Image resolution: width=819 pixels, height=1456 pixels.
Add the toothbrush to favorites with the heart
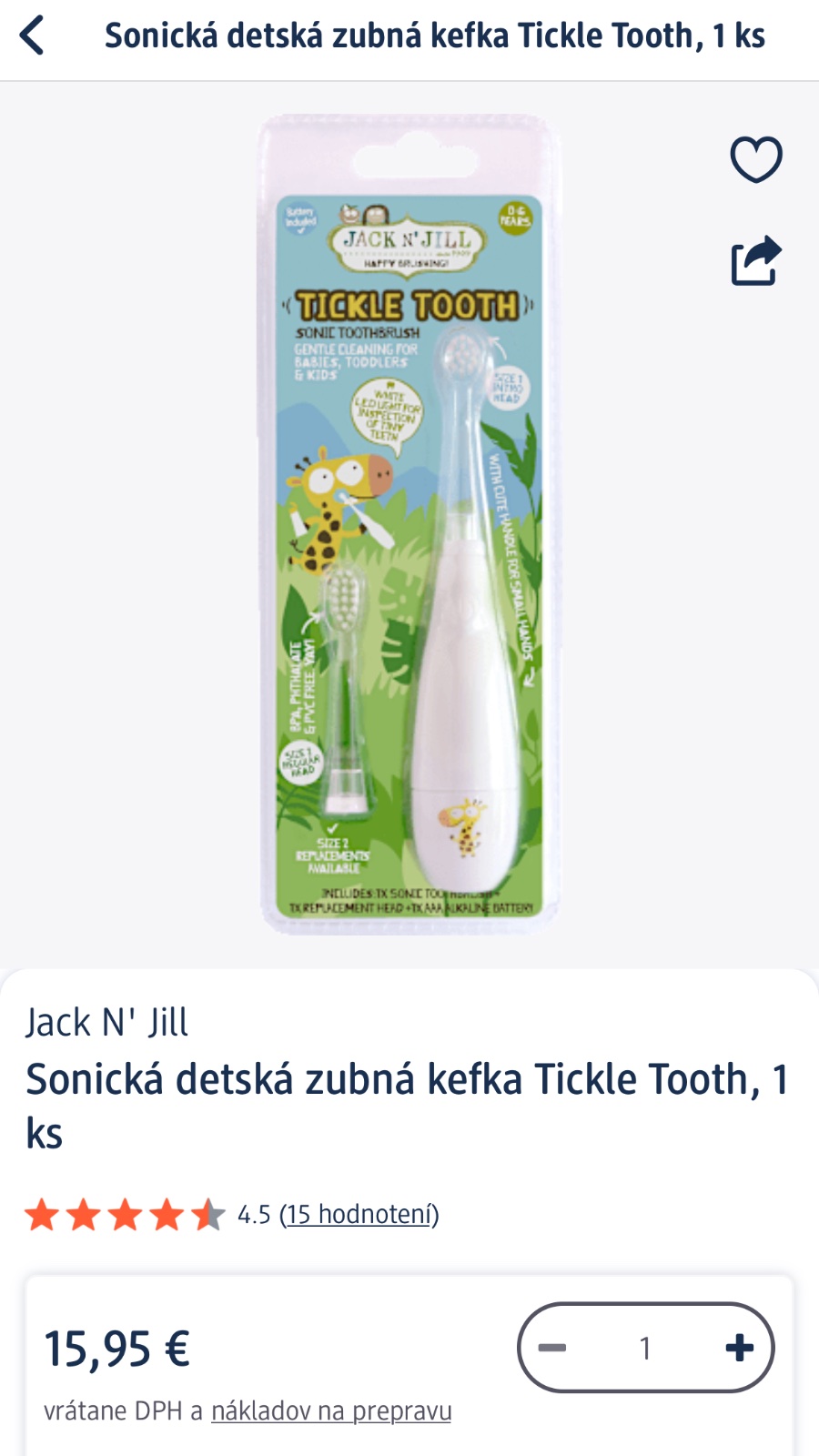click(755, 159)
